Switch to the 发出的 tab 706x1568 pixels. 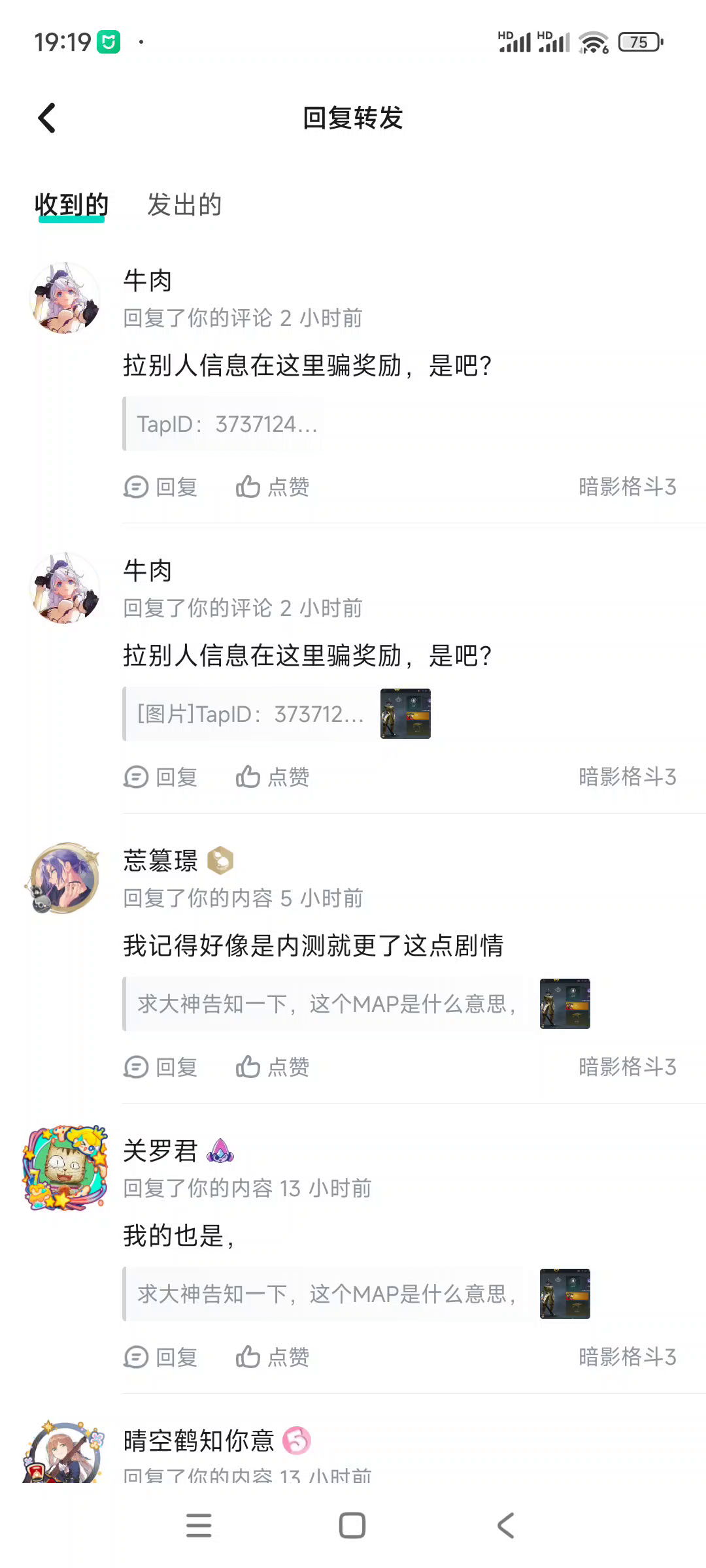click(x=184, y=205)
